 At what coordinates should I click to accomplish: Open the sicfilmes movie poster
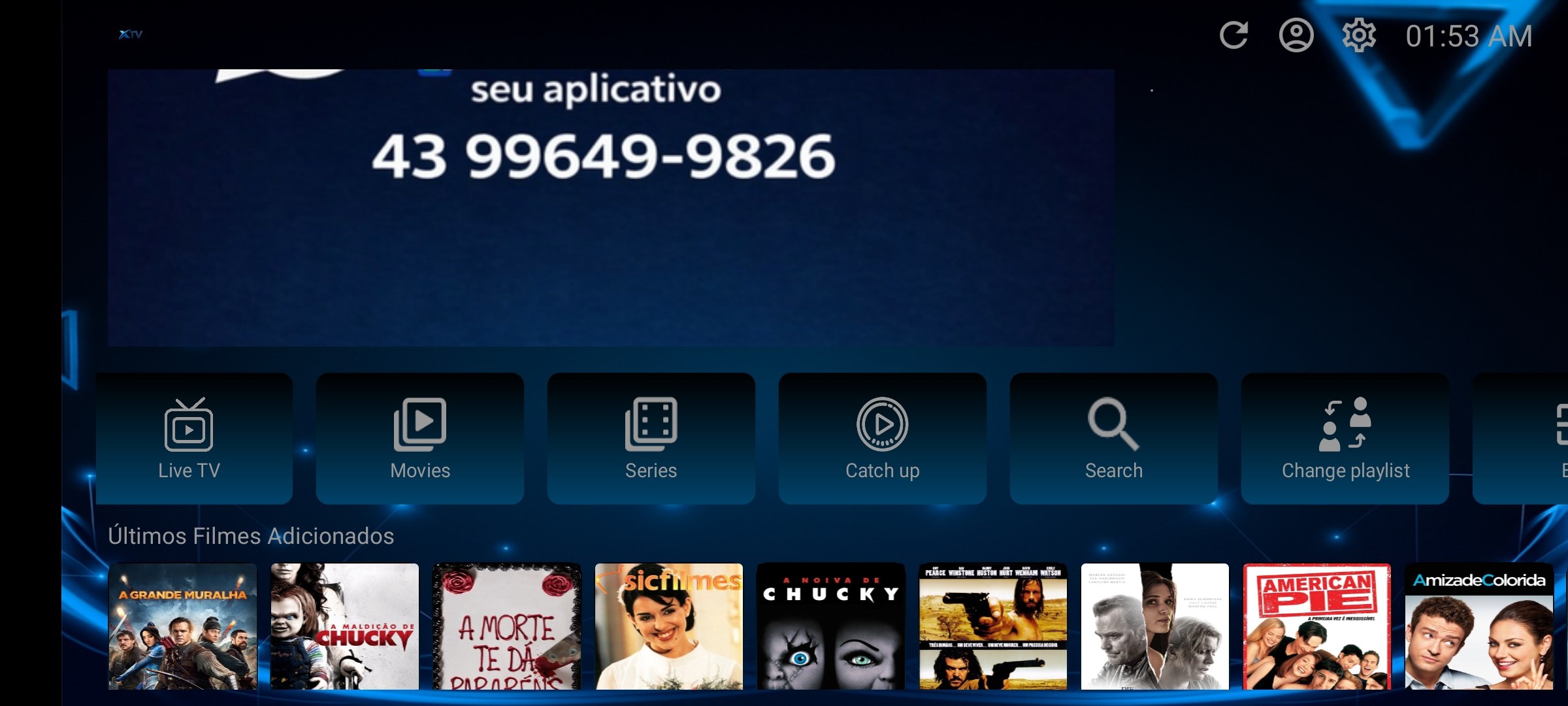(x=668, y=626)
